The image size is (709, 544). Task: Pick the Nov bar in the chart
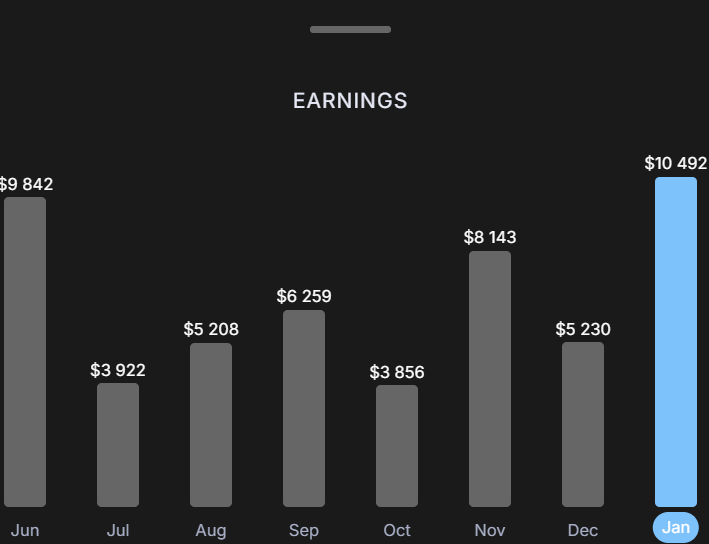pos(490,378)
